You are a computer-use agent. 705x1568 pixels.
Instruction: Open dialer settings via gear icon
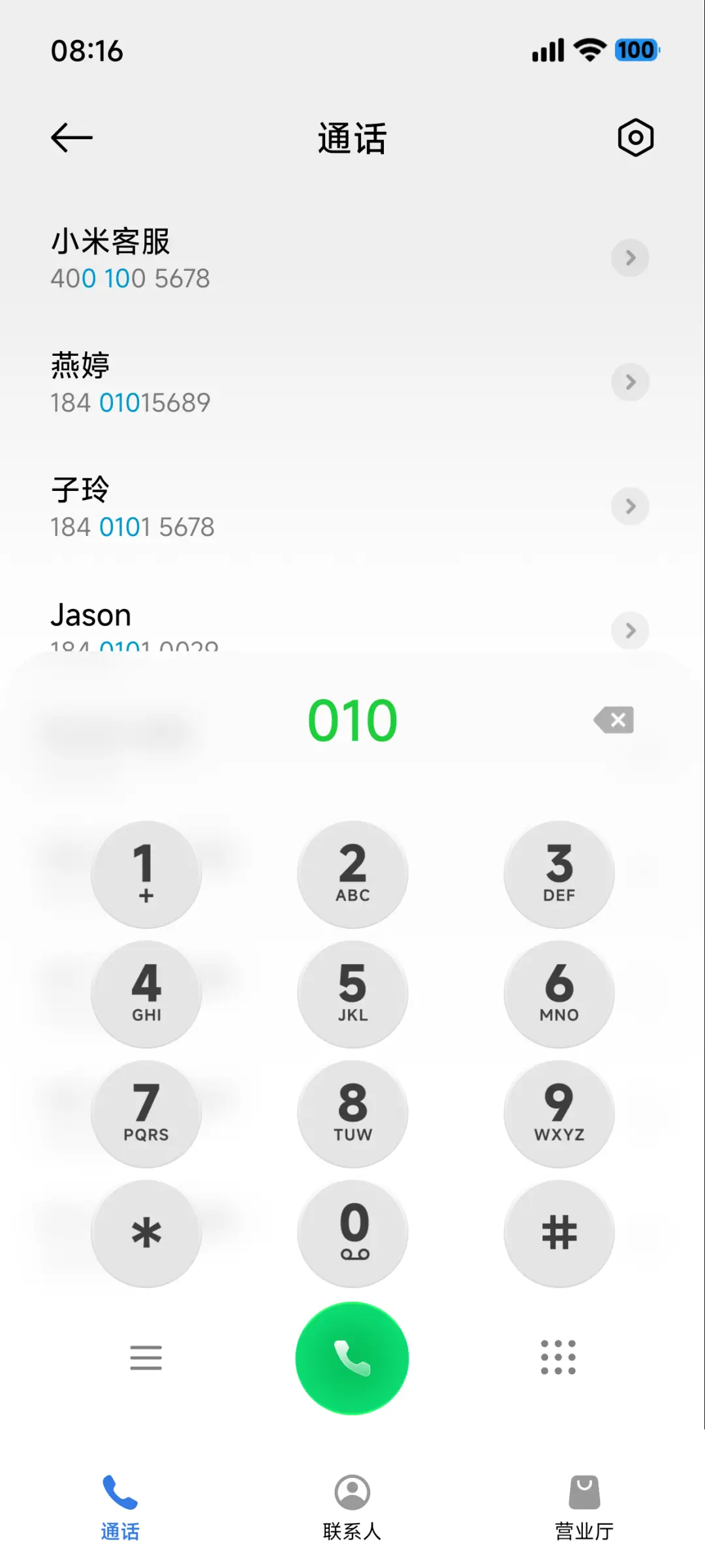tap(634, 138)
